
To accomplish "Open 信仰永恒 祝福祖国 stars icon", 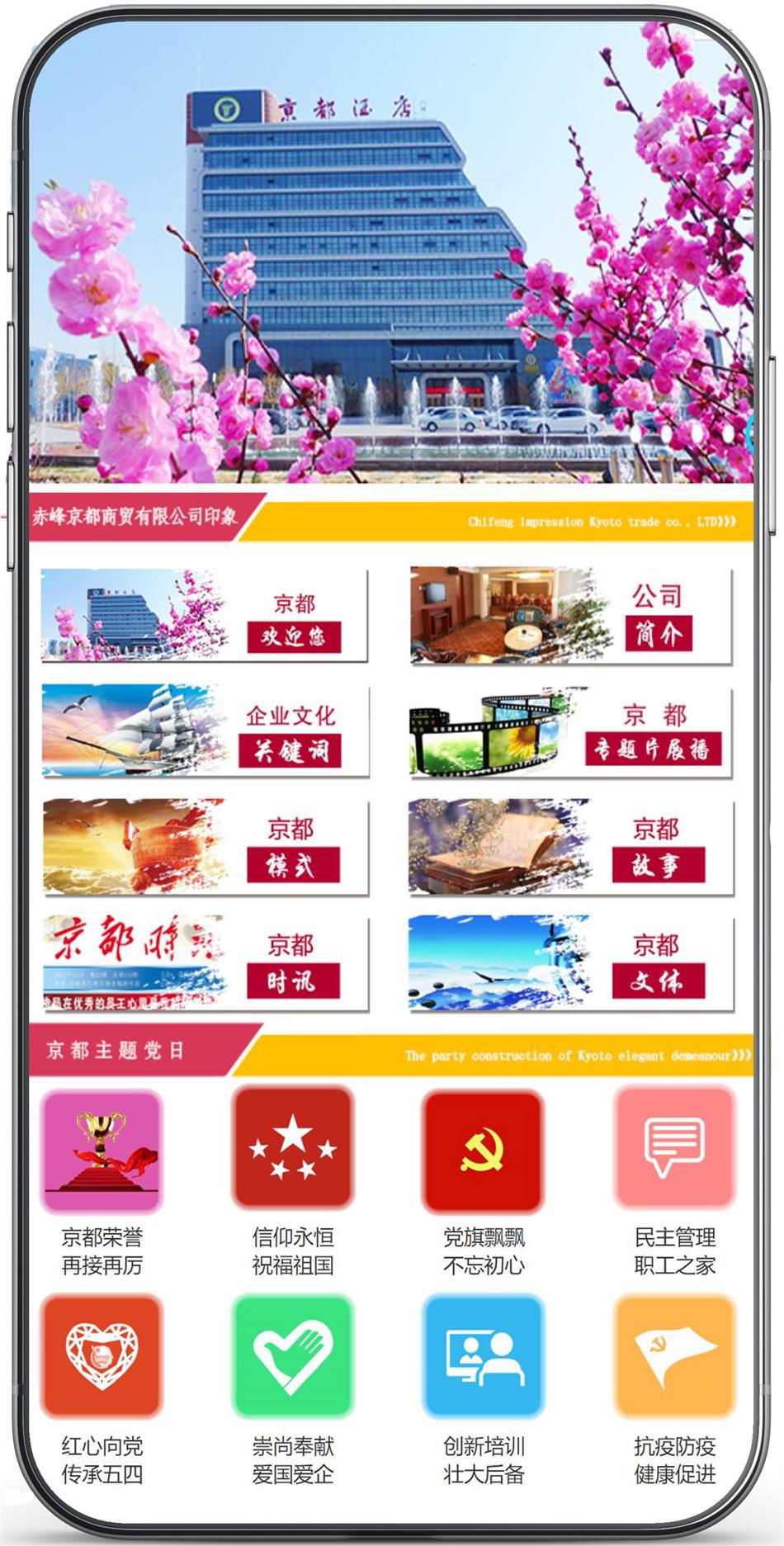I will [293, 1148].
